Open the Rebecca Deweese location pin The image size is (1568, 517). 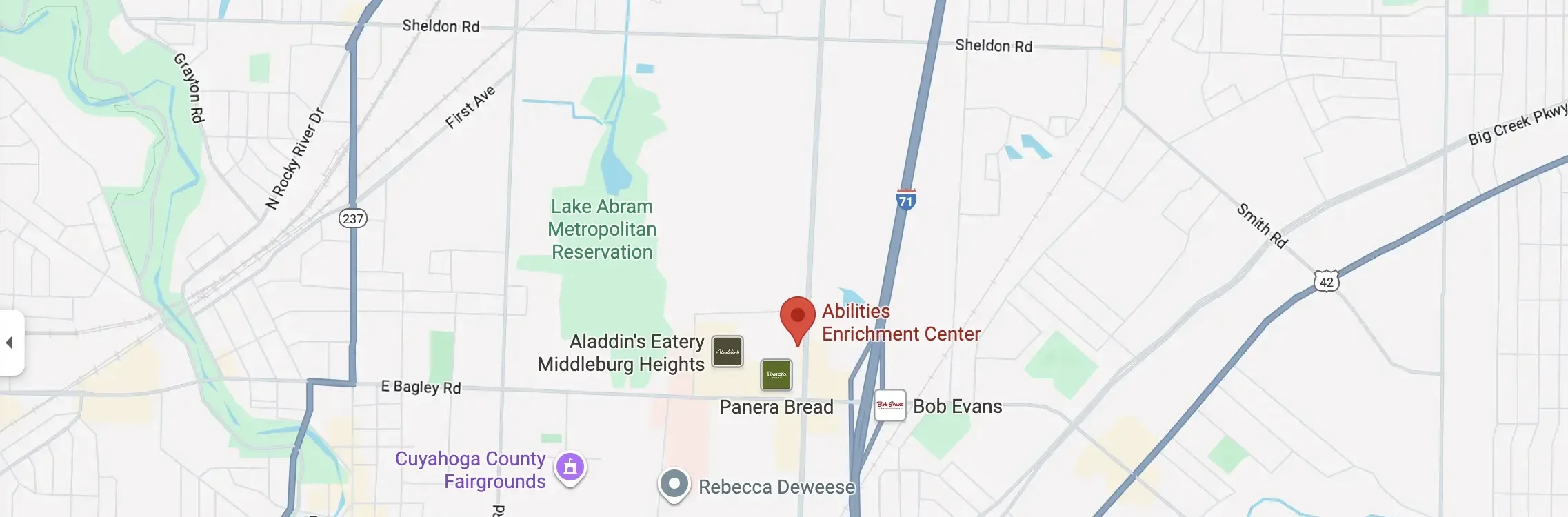tap(674, 484)
